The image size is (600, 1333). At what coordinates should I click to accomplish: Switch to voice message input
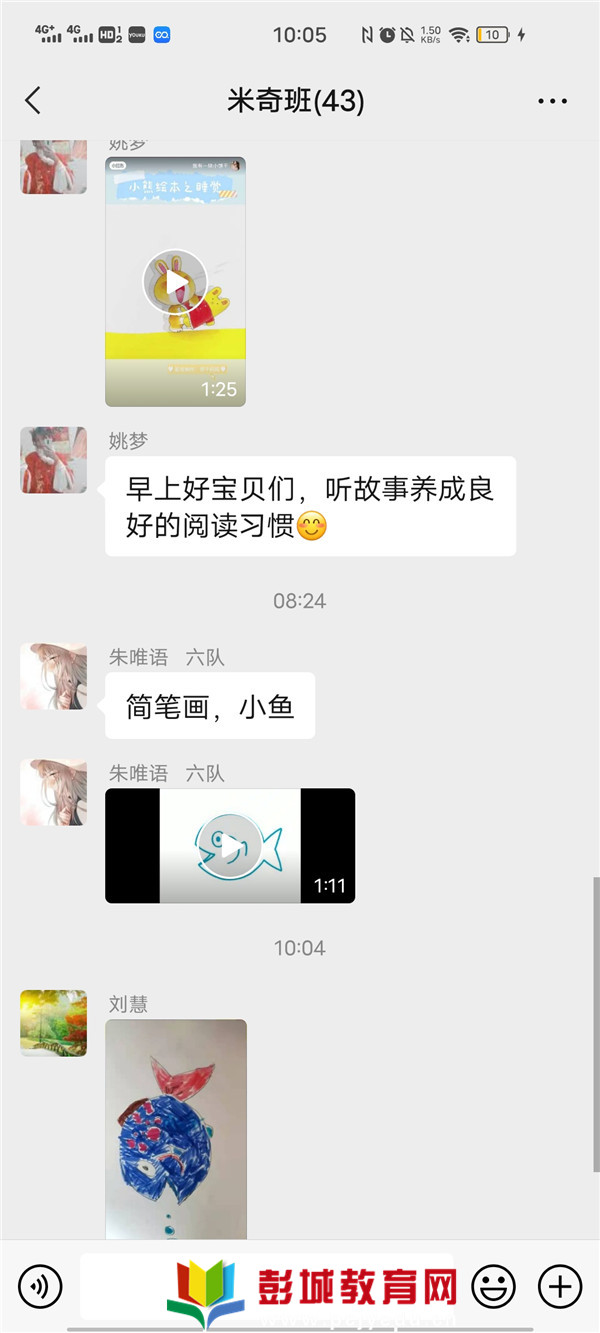click(x=40, y=1285)
